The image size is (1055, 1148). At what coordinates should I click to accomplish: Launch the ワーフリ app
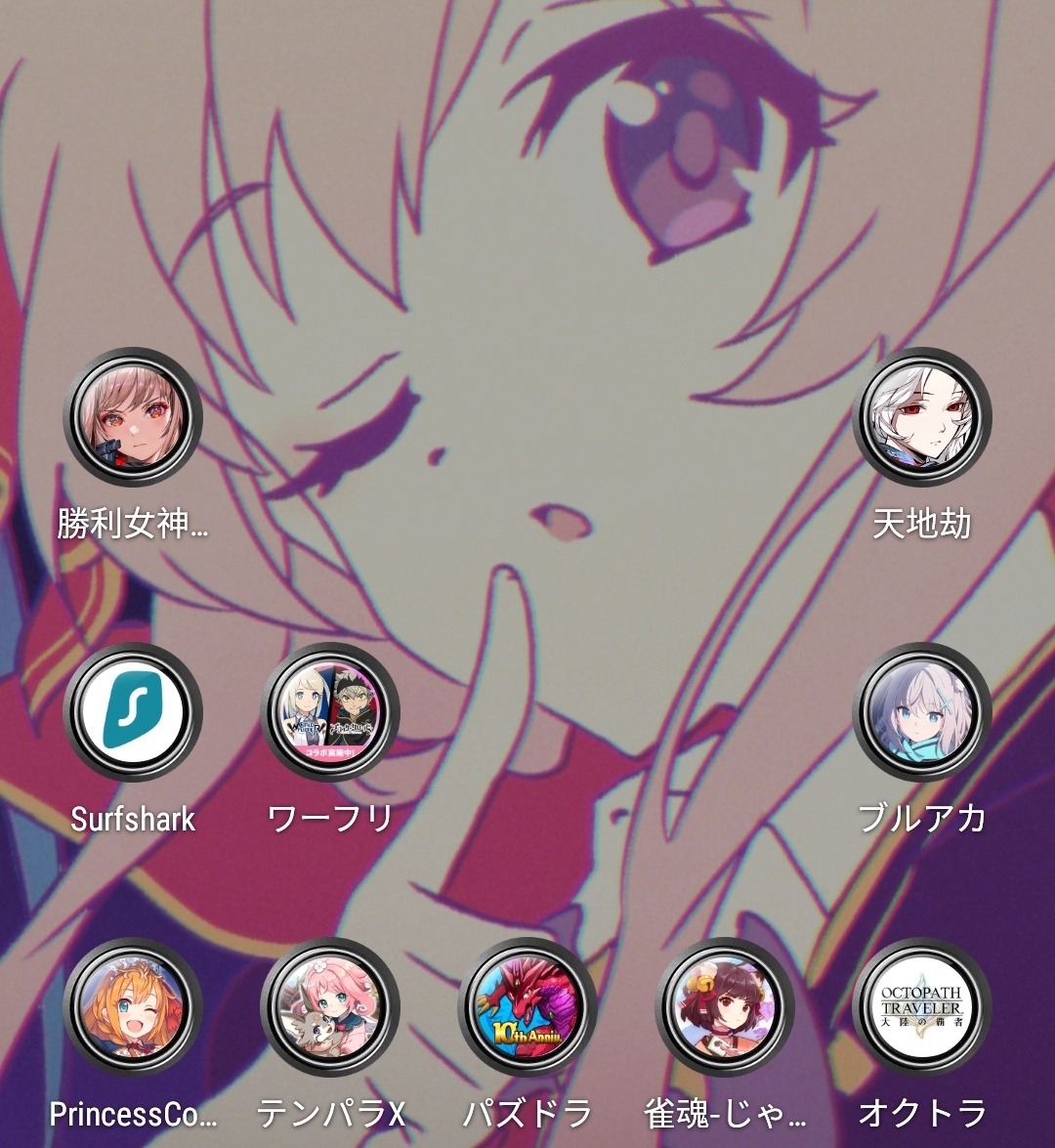pyautogui.click(x=330, y=712)
